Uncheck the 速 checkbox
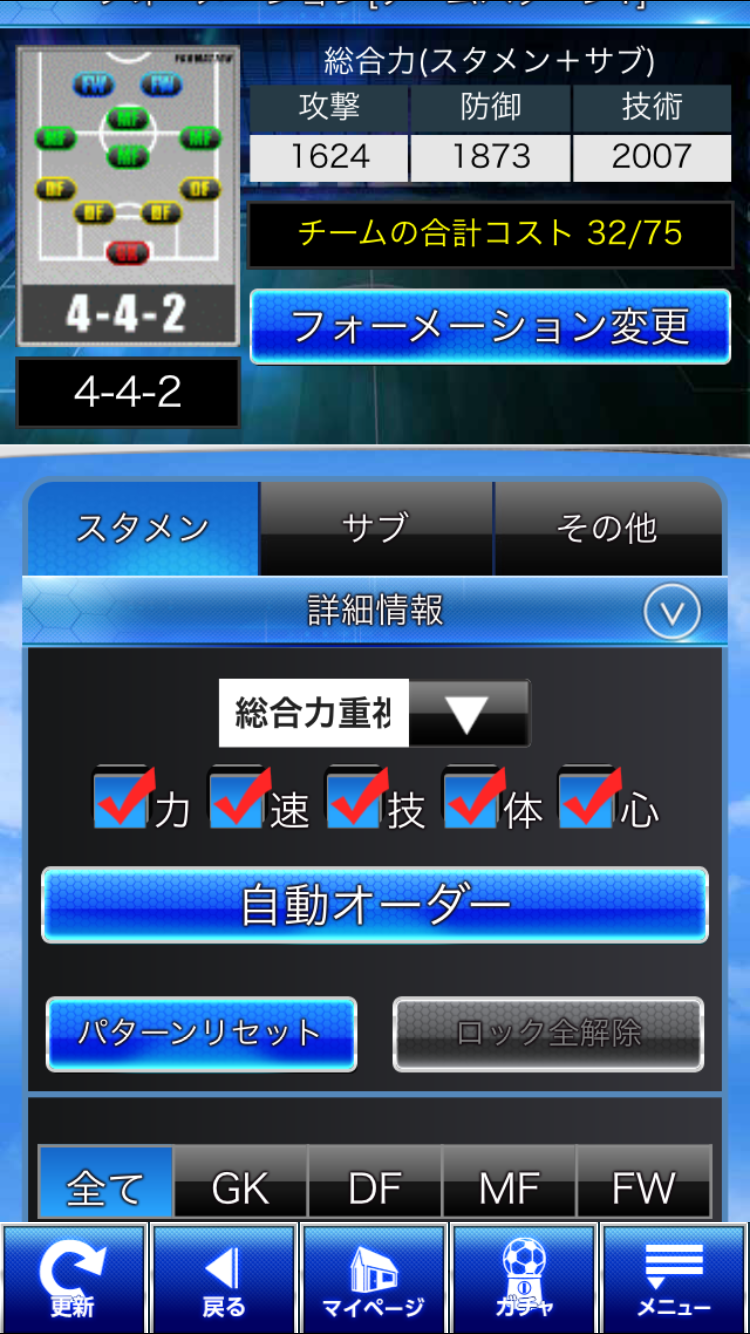The height and width of the screenshot is (1334, 750). pyautogui.click(x=237, y=800)
